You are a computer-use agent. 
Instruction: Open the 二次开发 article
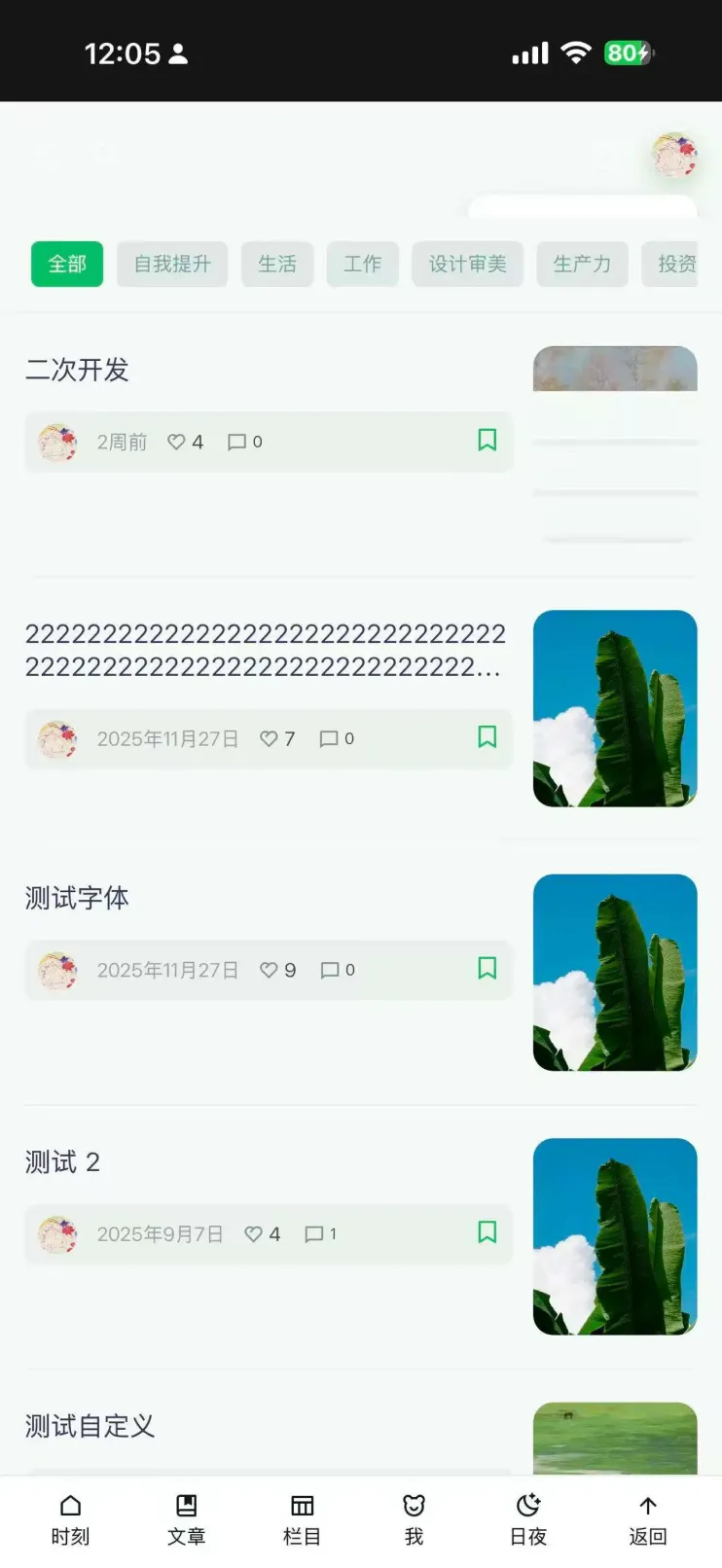click(78, 370)
